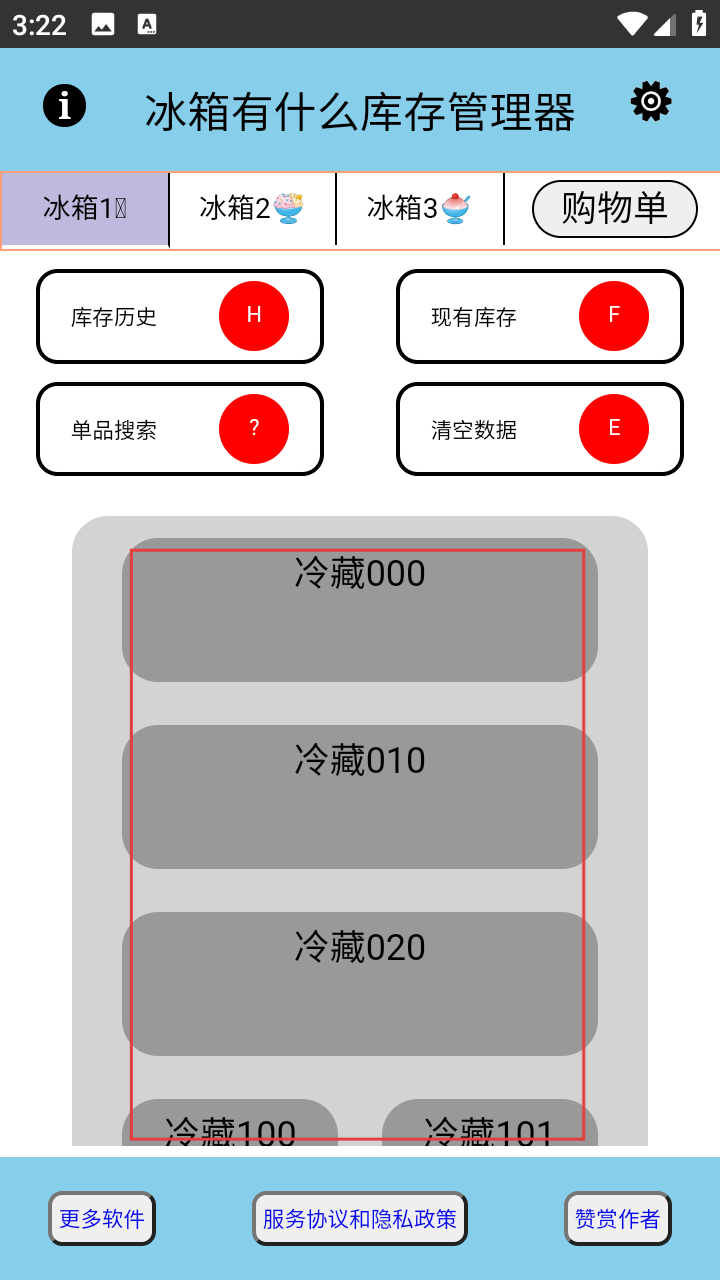The height and width of the screenshot is (1280, 720).
Task: Open the 购物单 shopping list
Action: coord(614,209)
